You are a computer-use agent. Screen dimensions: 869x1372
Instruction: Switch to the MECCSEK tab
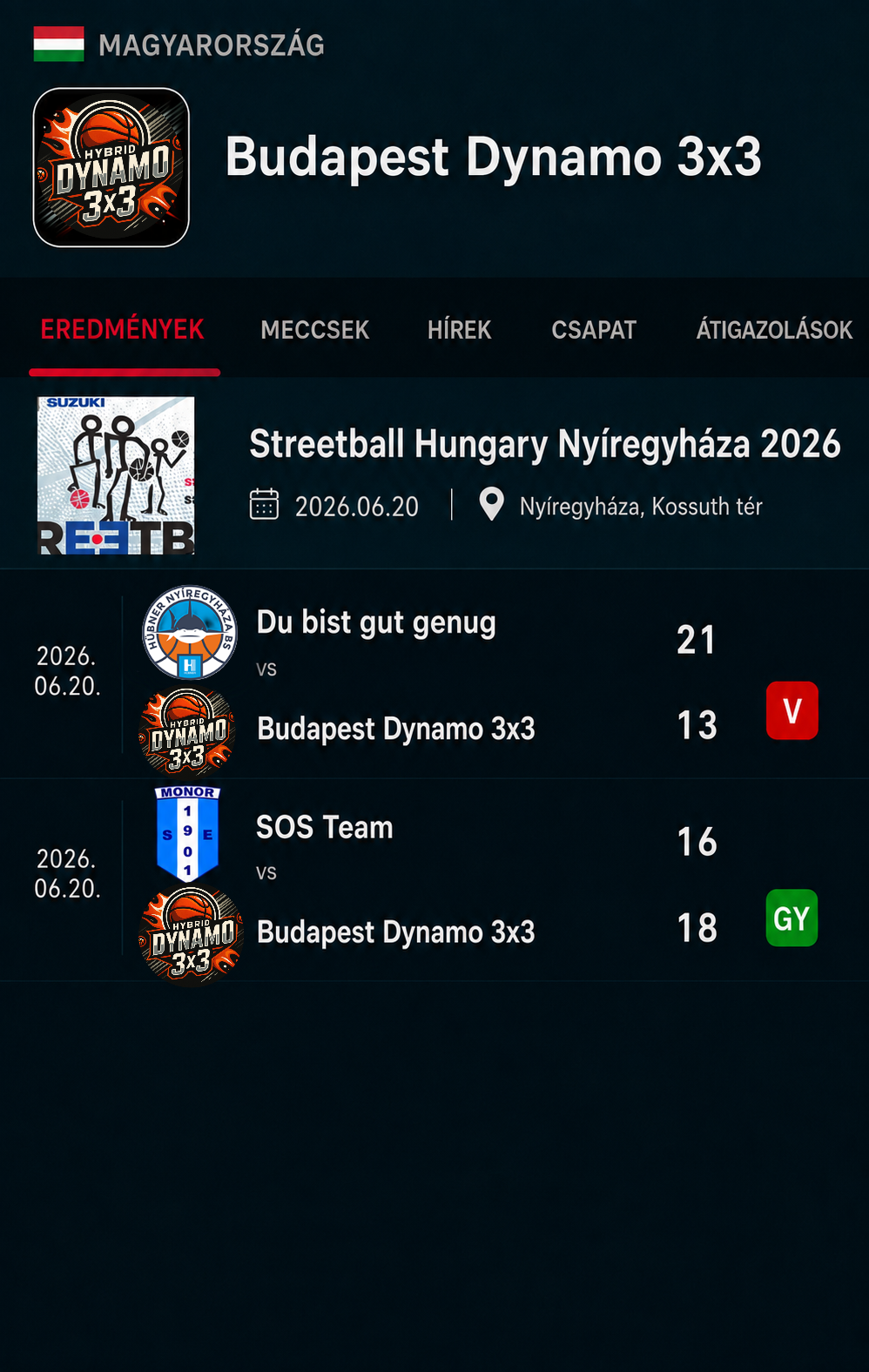click(314, 330)
